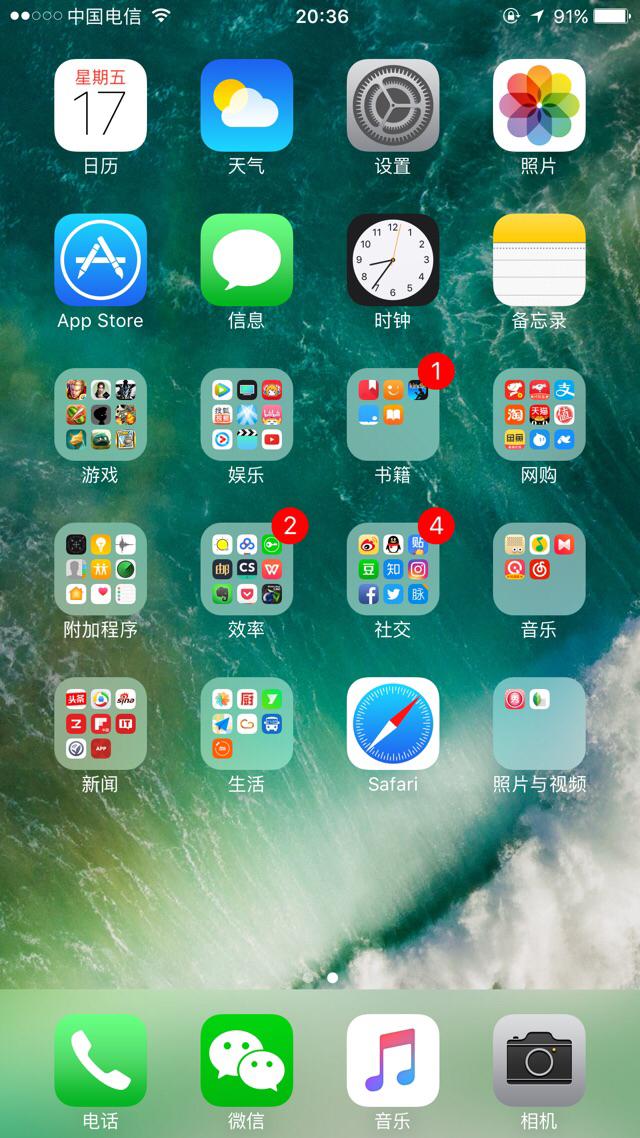Viewport: 640px width, 1138px height.
Task: Open the 电话 phone app in dock
Action: [x=100, y=1060]
